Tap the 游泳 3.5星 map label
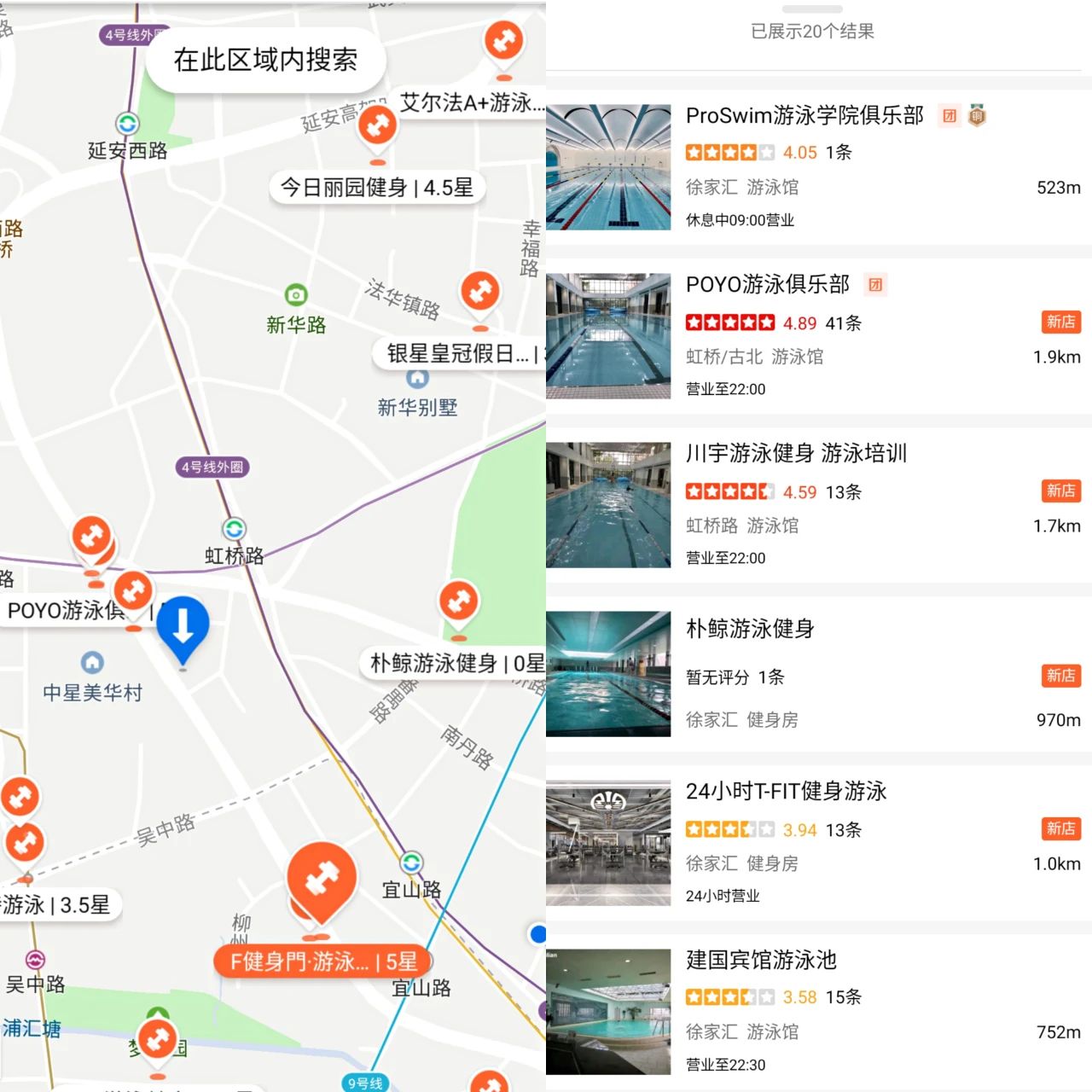The width and height of the screenshot is (1092, 1092). point(56,905)
